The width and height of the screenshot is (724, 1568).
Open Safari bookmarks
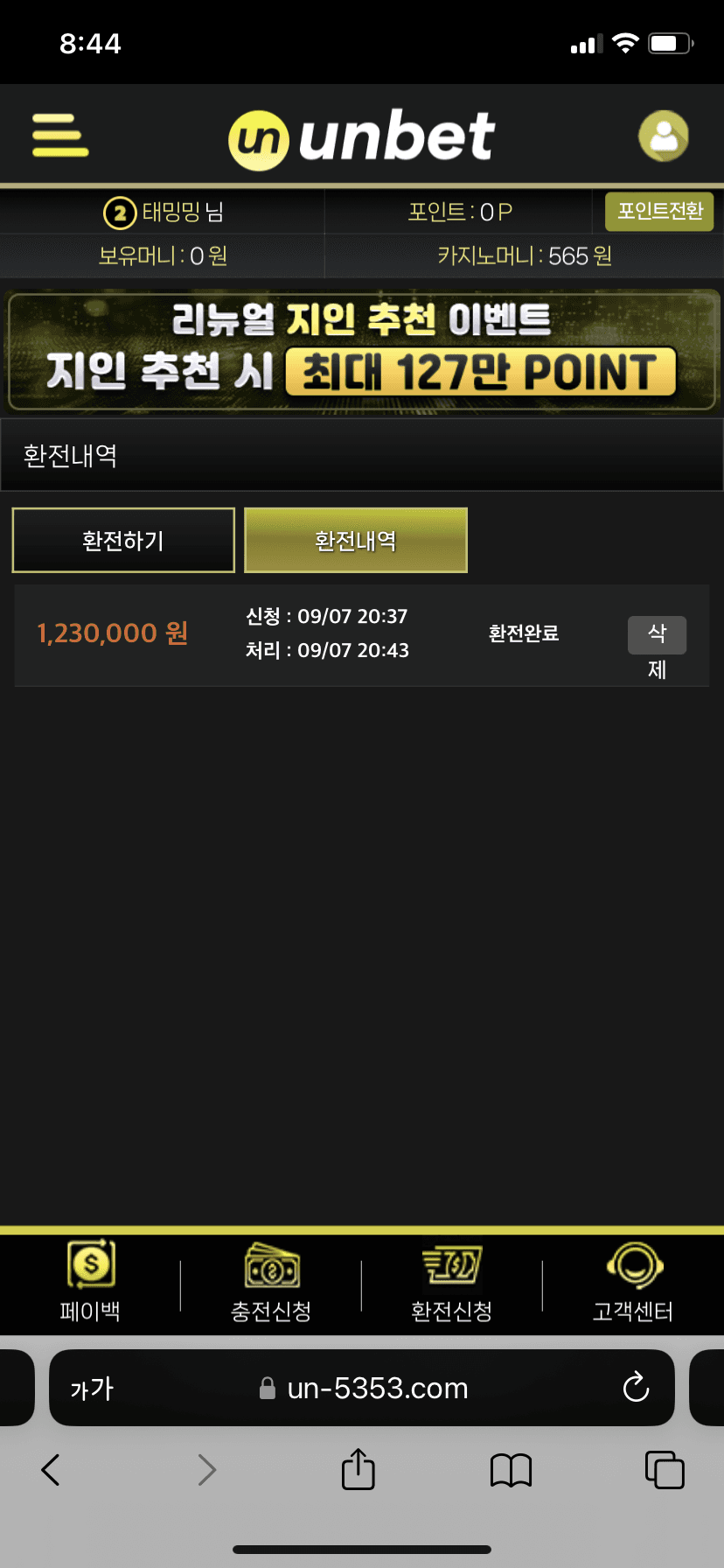(512, 1470)
